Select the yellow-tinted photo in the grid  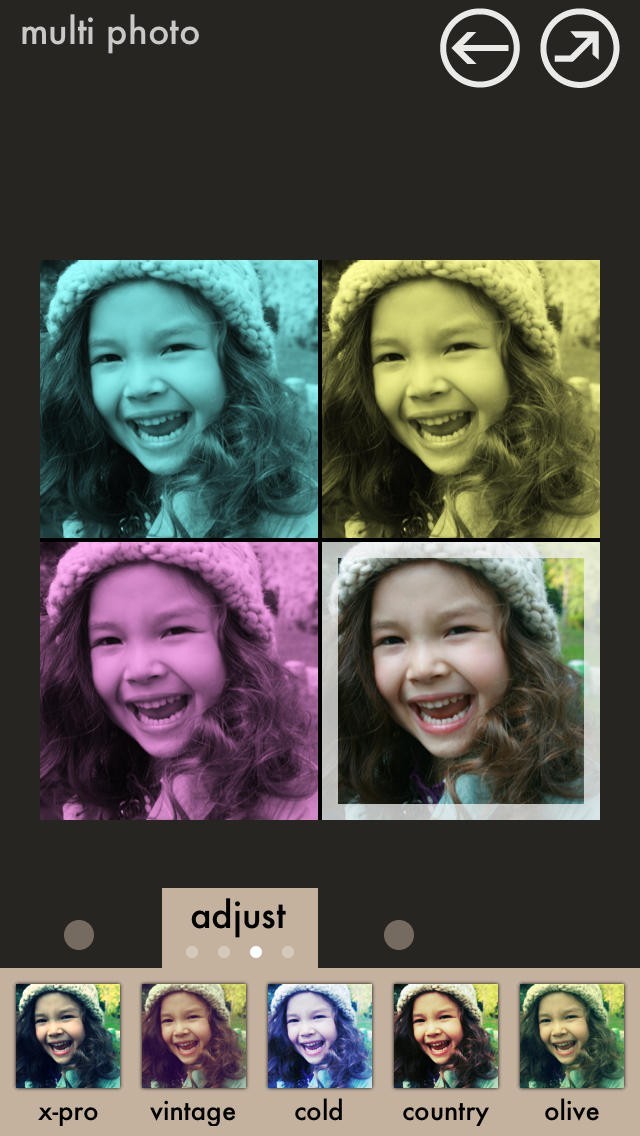coord(461,399)
